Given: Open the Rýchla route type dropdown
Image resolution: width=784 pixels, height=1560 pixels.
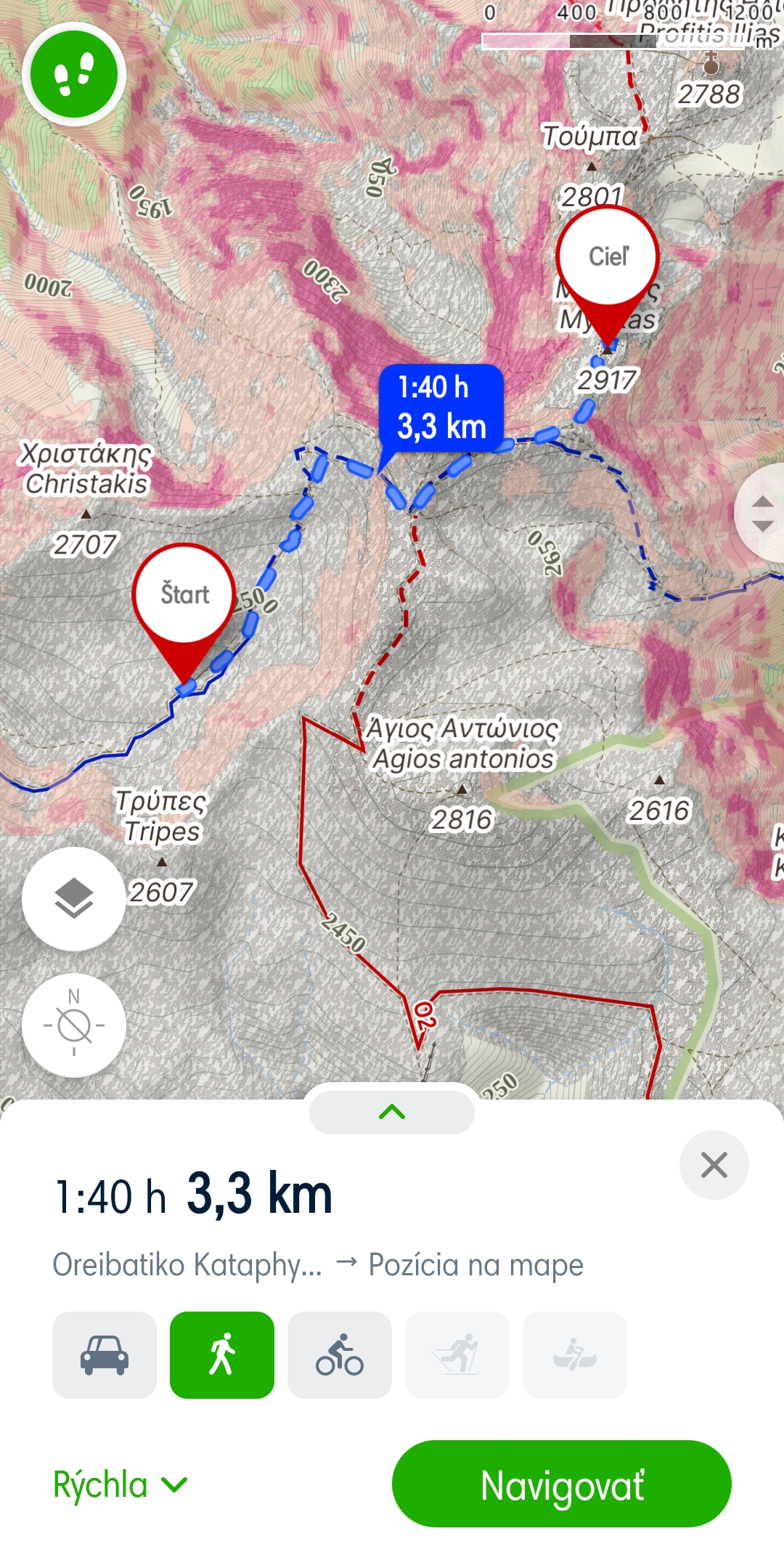Looking at the screenshot, I should point(121,1484).
